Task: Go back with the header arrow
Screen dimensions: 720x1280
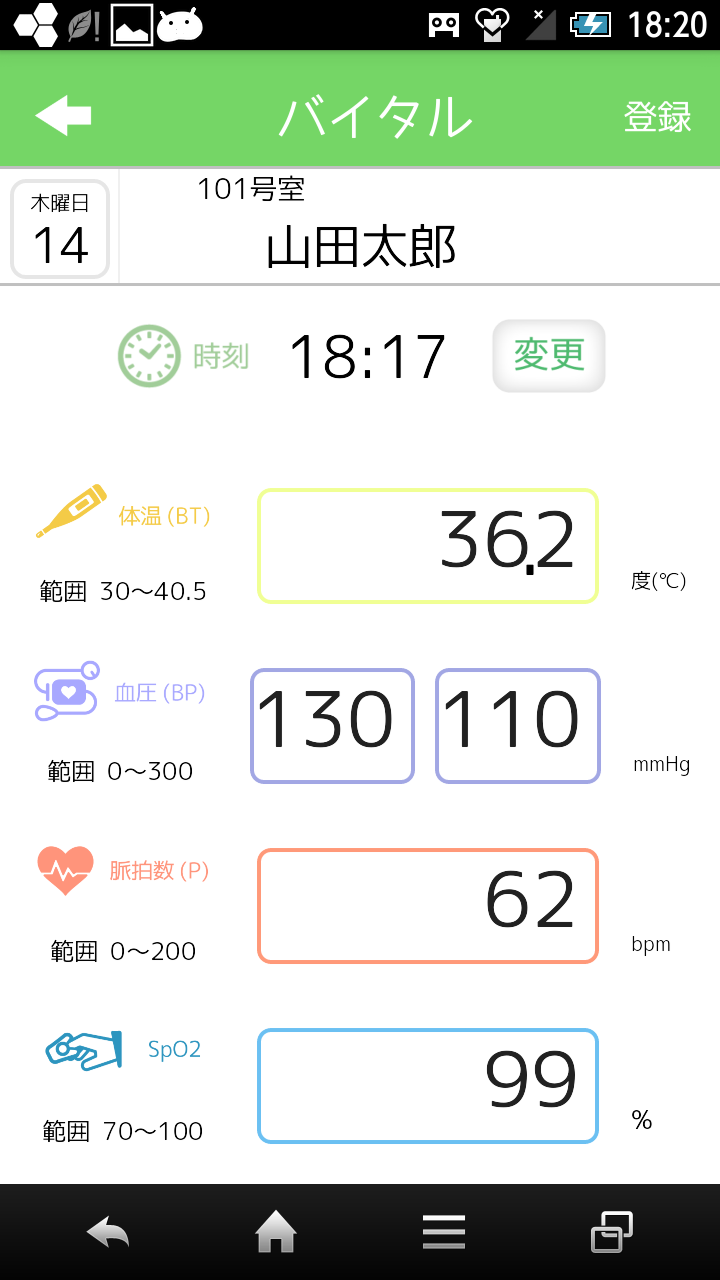Action: 63,116
